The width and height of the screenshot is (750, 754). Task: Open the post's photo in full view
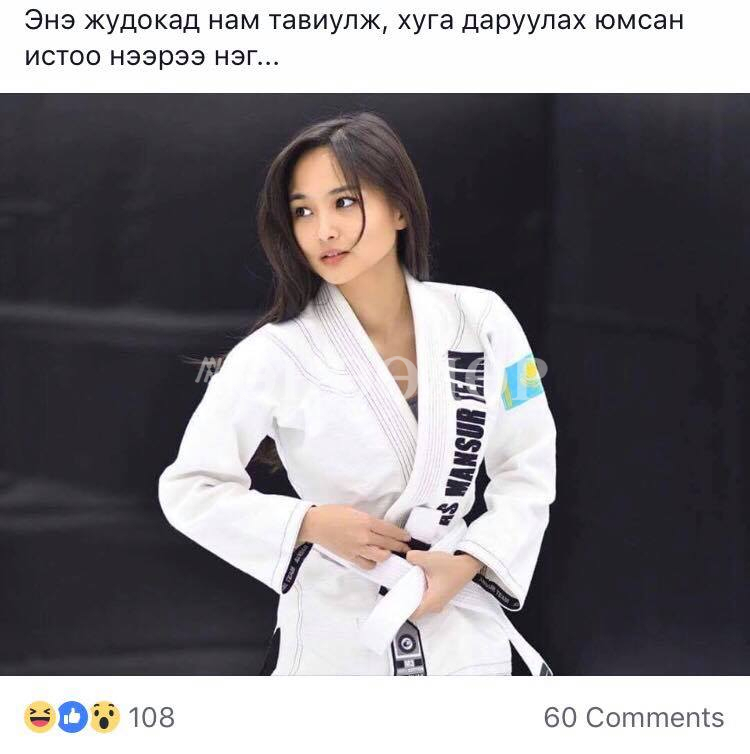click(x=375, y=385)
